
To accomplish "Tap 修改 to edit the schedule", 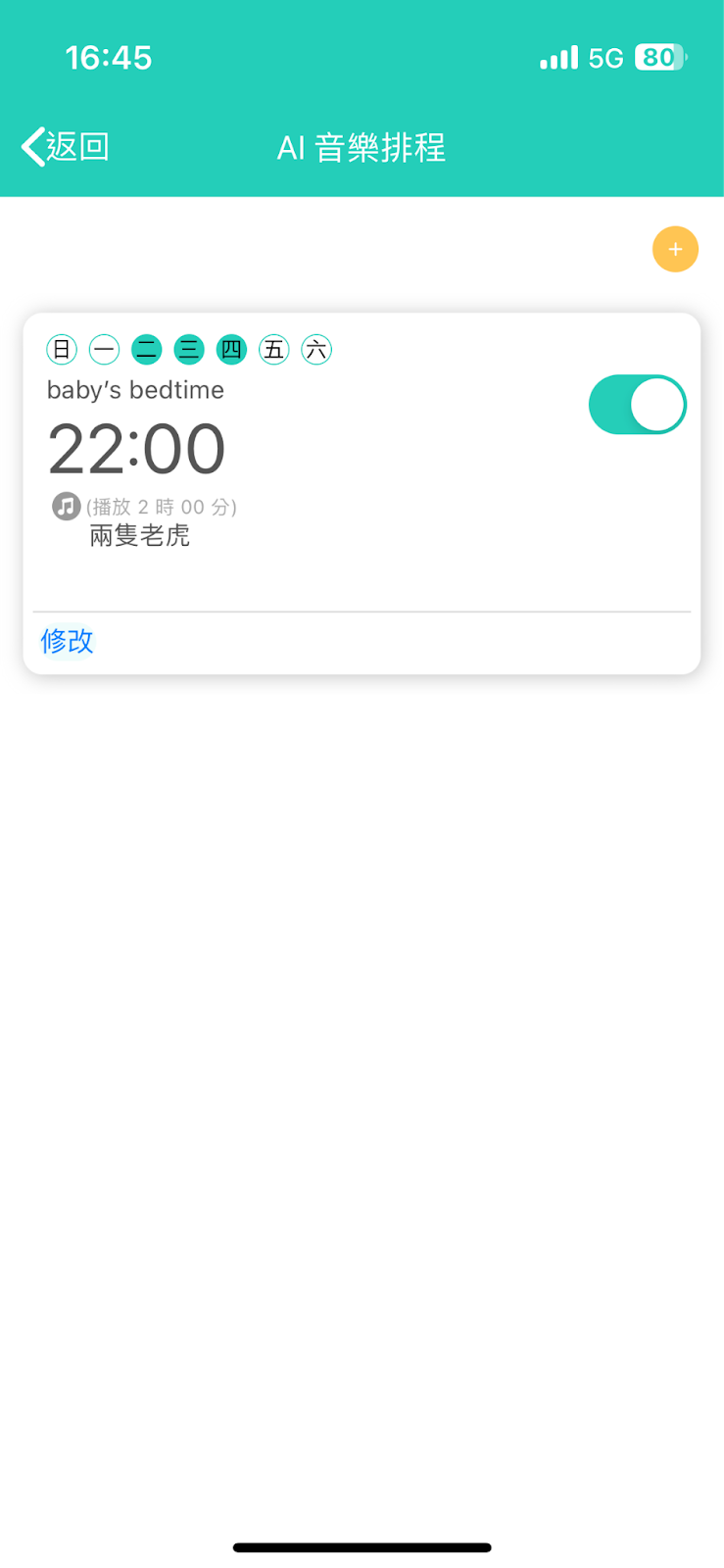I will 67,641.
